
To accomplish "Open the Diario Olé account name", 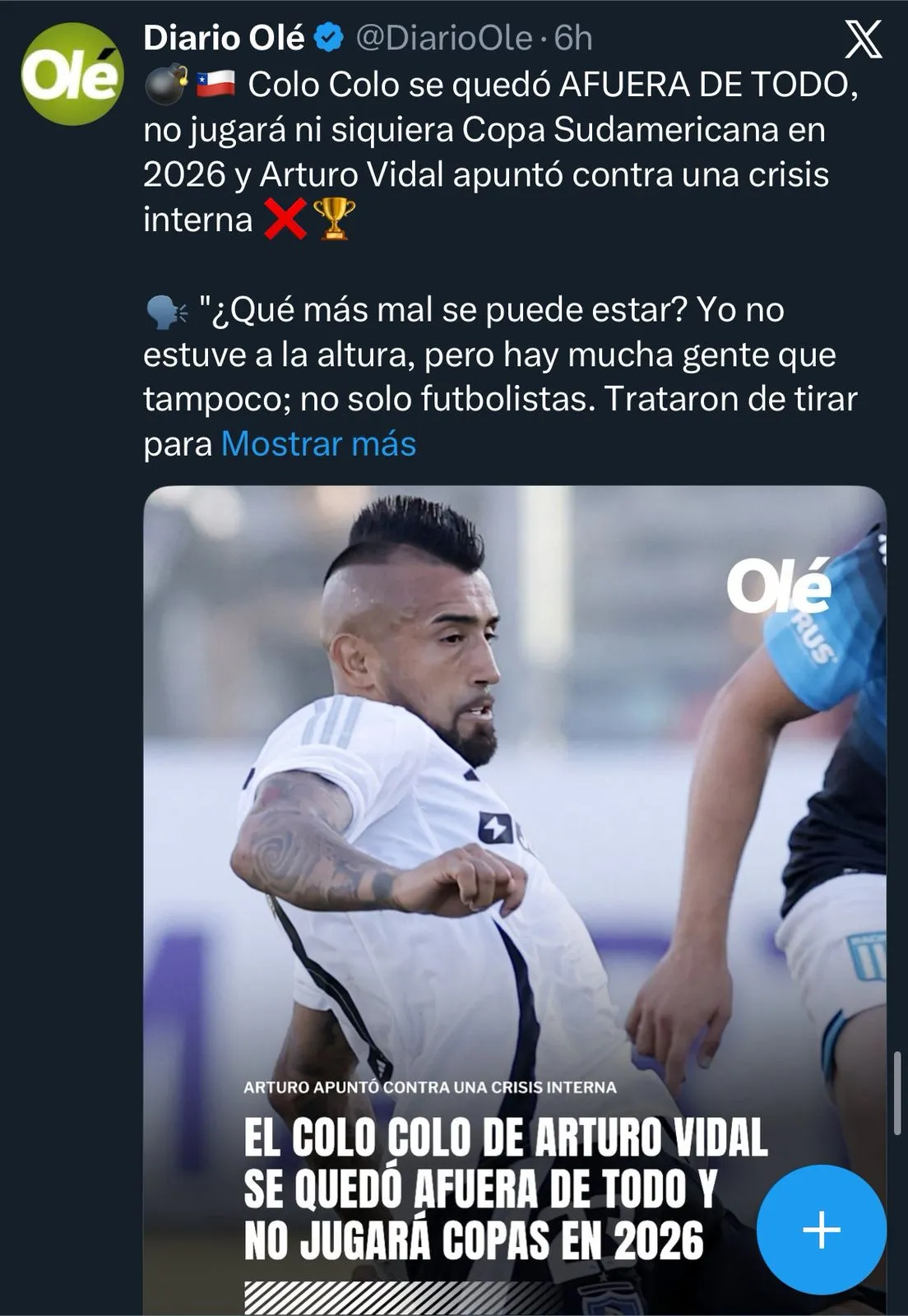I will 224,38.
